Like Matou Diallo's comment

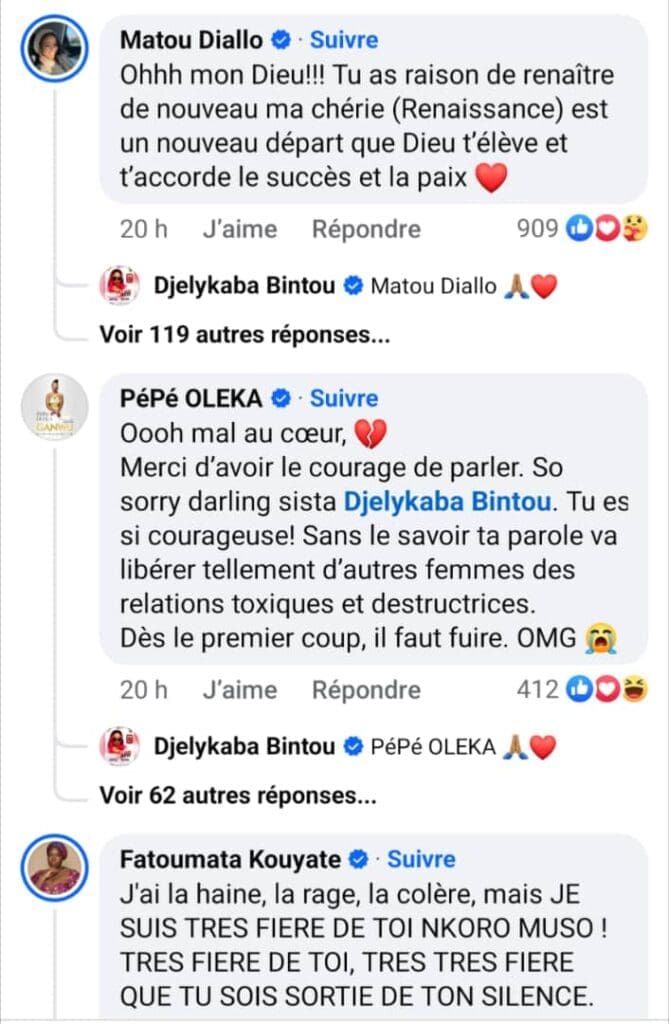[239, 229]
